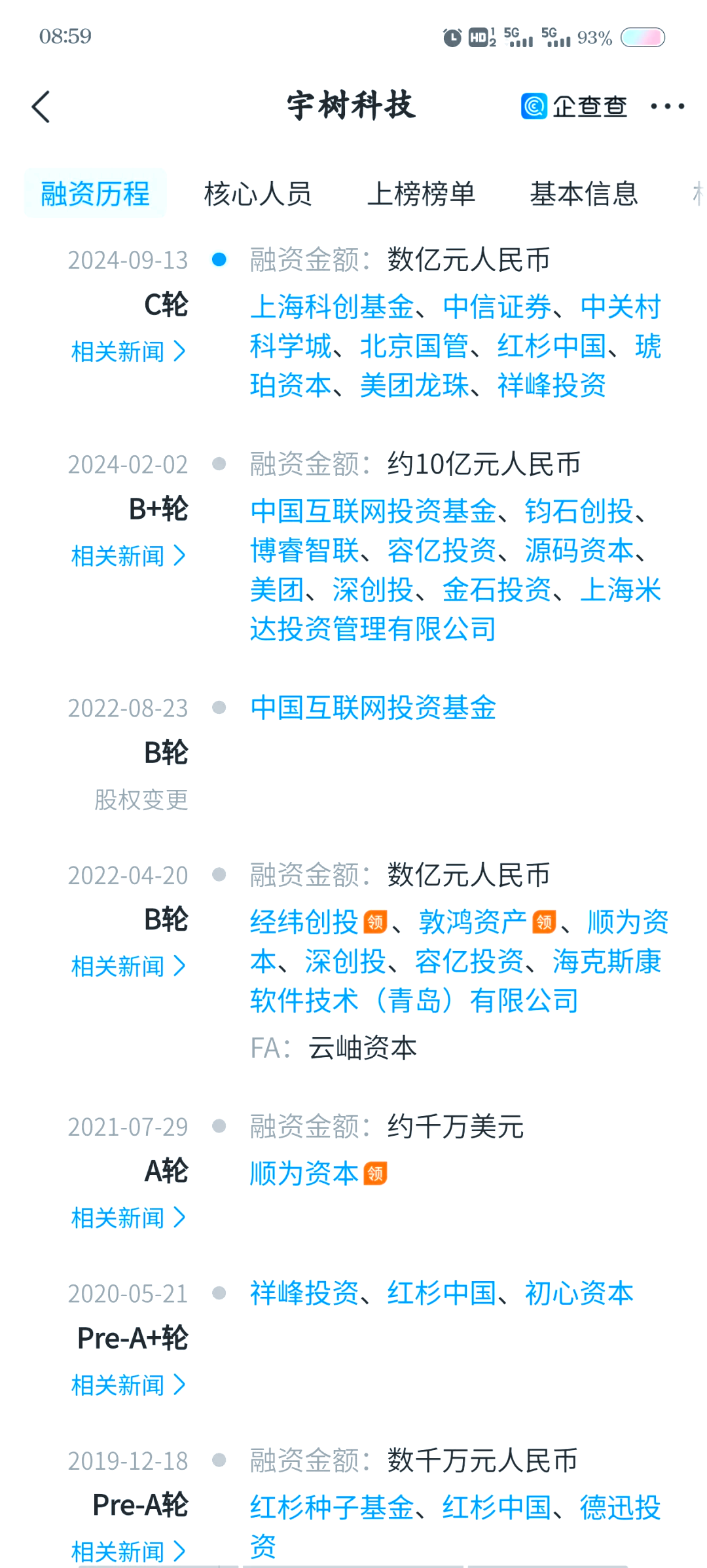Open investor 中信证券 in C轮
Viewport: 707px width, 1568px height.
[x=497, y=307]
